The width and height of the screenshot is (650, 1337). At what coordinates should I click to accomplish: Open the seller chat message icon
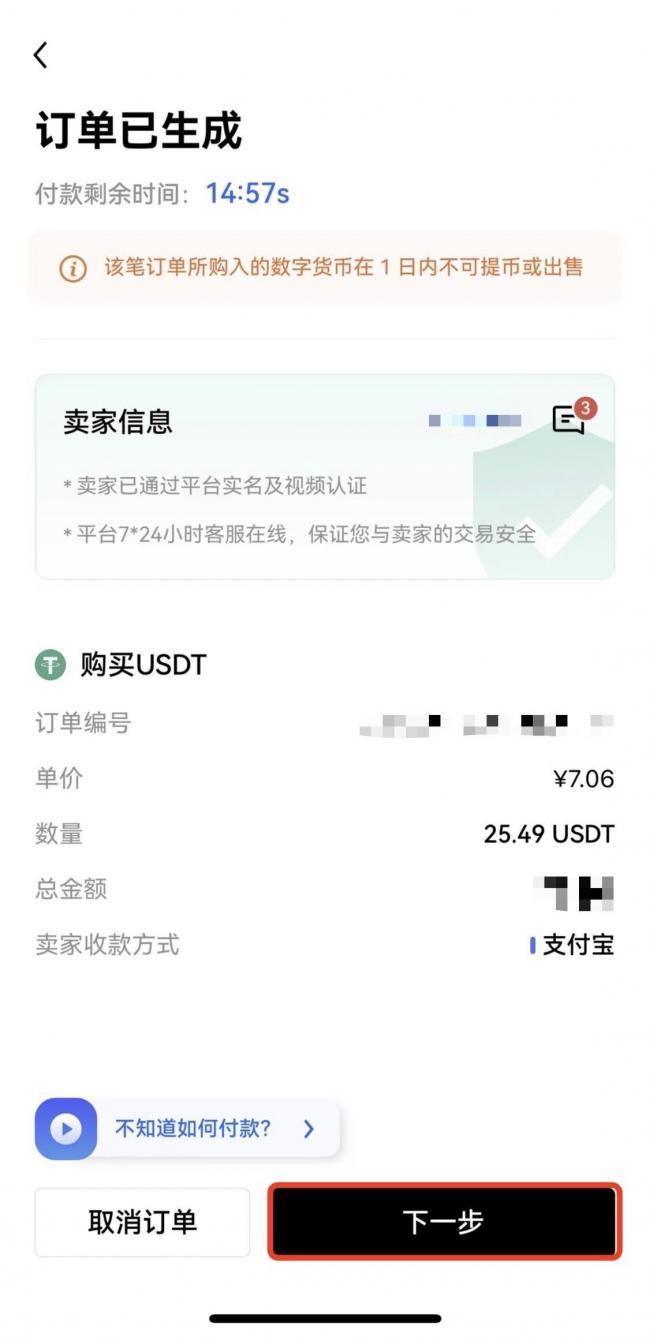(x=569, y=420)
